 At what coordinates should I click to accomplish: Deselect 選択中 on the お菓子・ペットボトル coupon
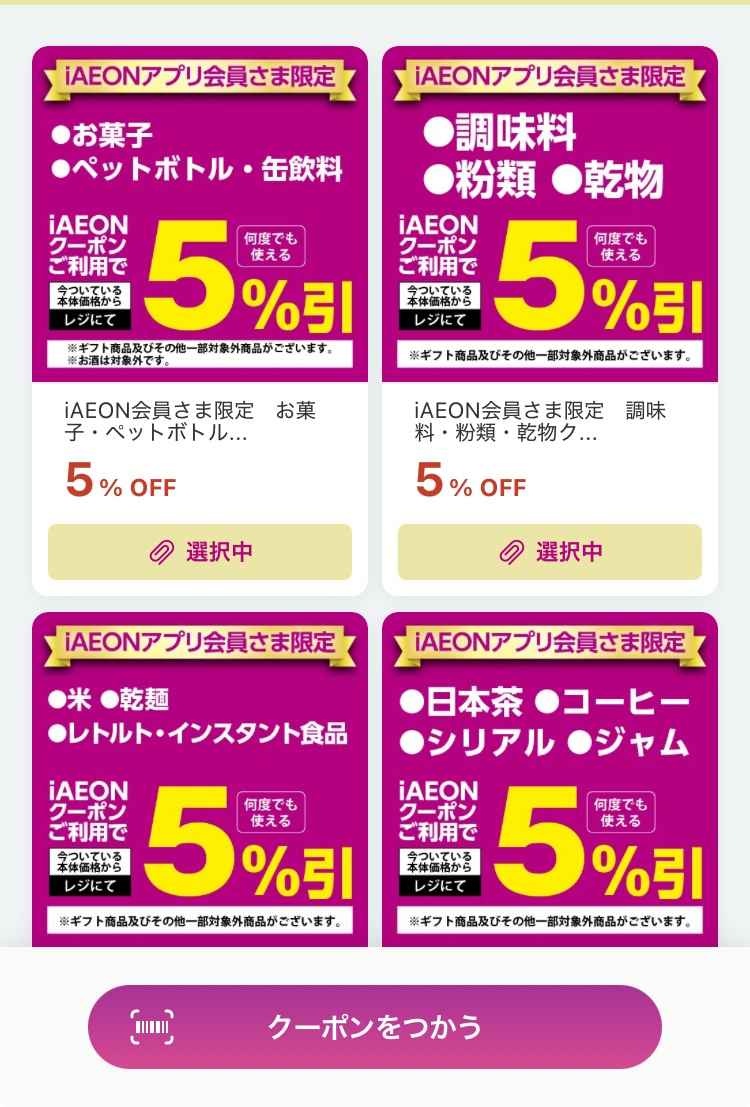pos(200,552)
